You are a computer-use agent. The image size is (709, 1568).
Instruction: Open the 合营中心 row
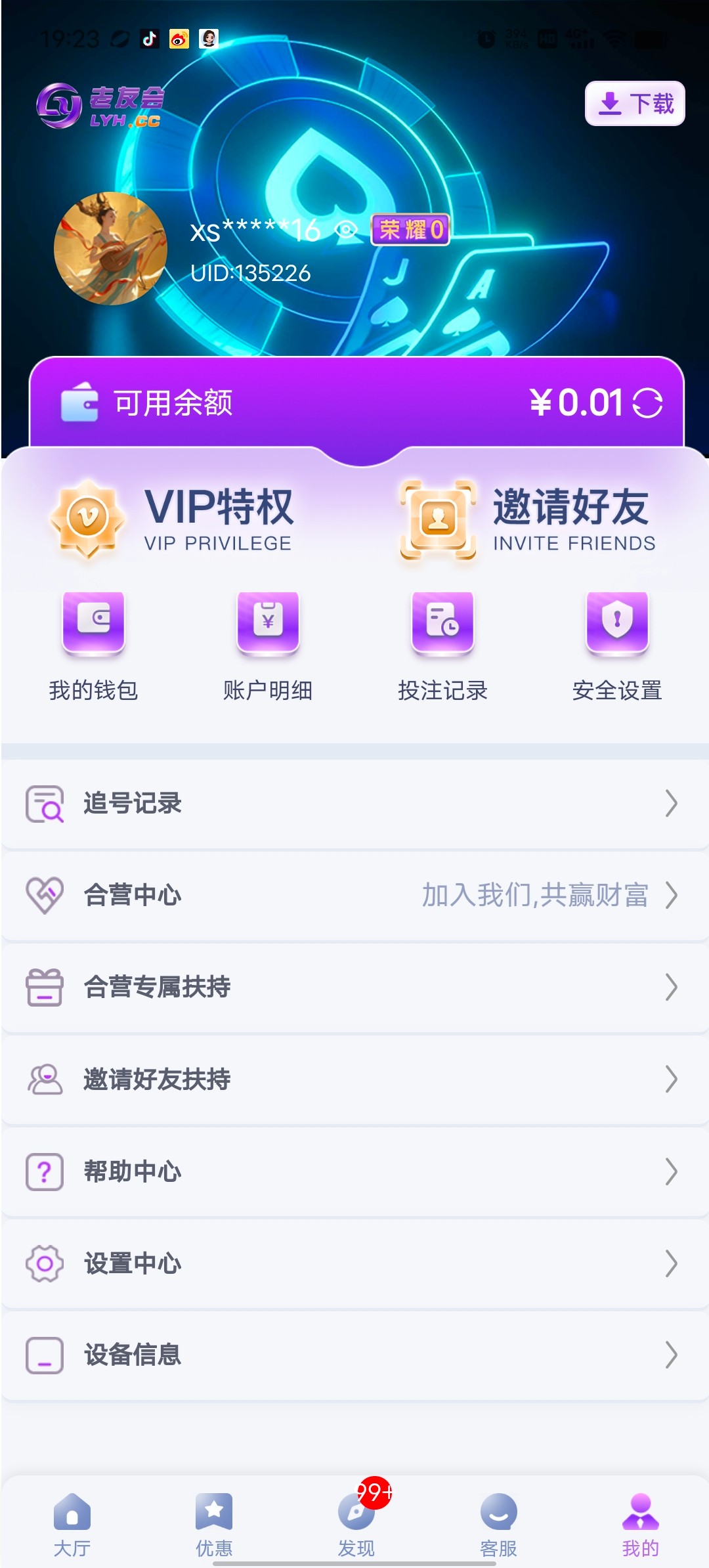click(354, 896)
